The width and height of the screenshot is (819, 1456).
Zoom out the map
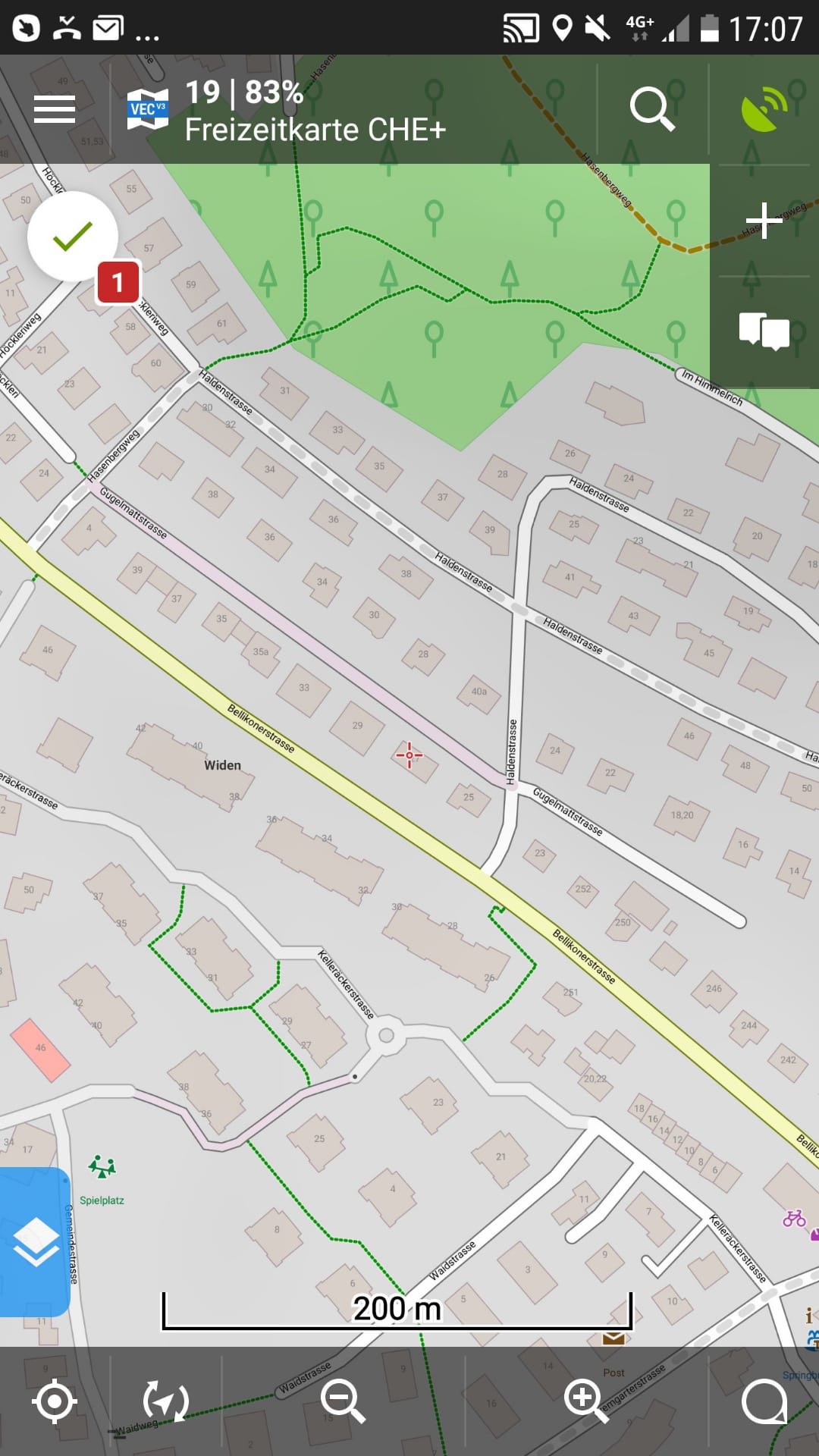pyautogui.click(x=343, y=1401)
